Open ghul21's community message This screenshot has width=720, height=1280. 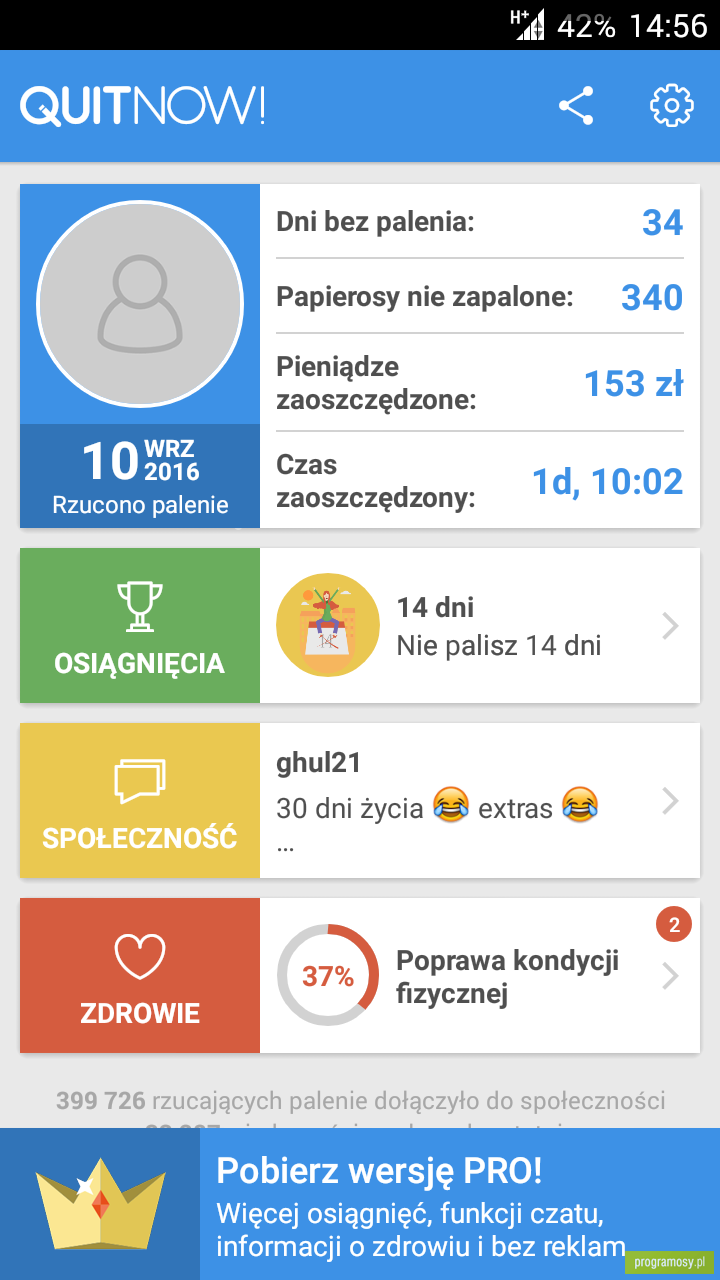click(x=480, y=800)
